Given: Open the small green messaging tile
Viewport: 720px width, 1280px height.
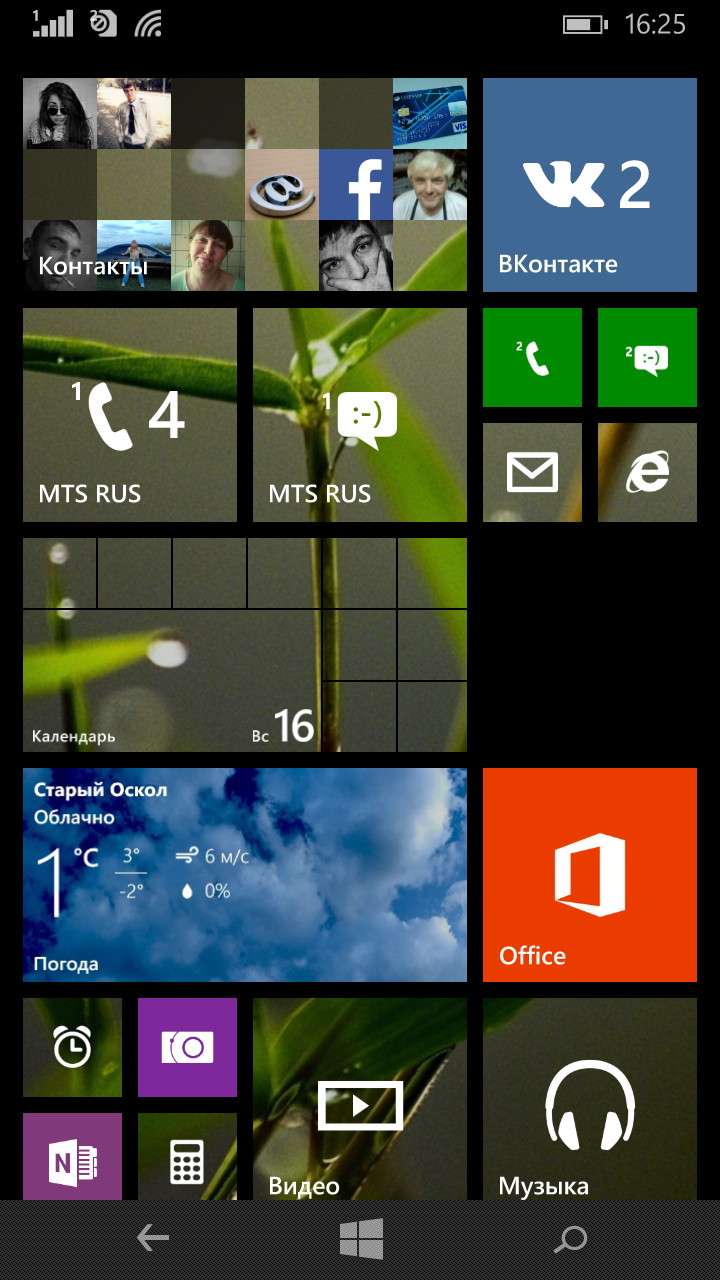Looking at the screenshot, I should click(647, 357).
